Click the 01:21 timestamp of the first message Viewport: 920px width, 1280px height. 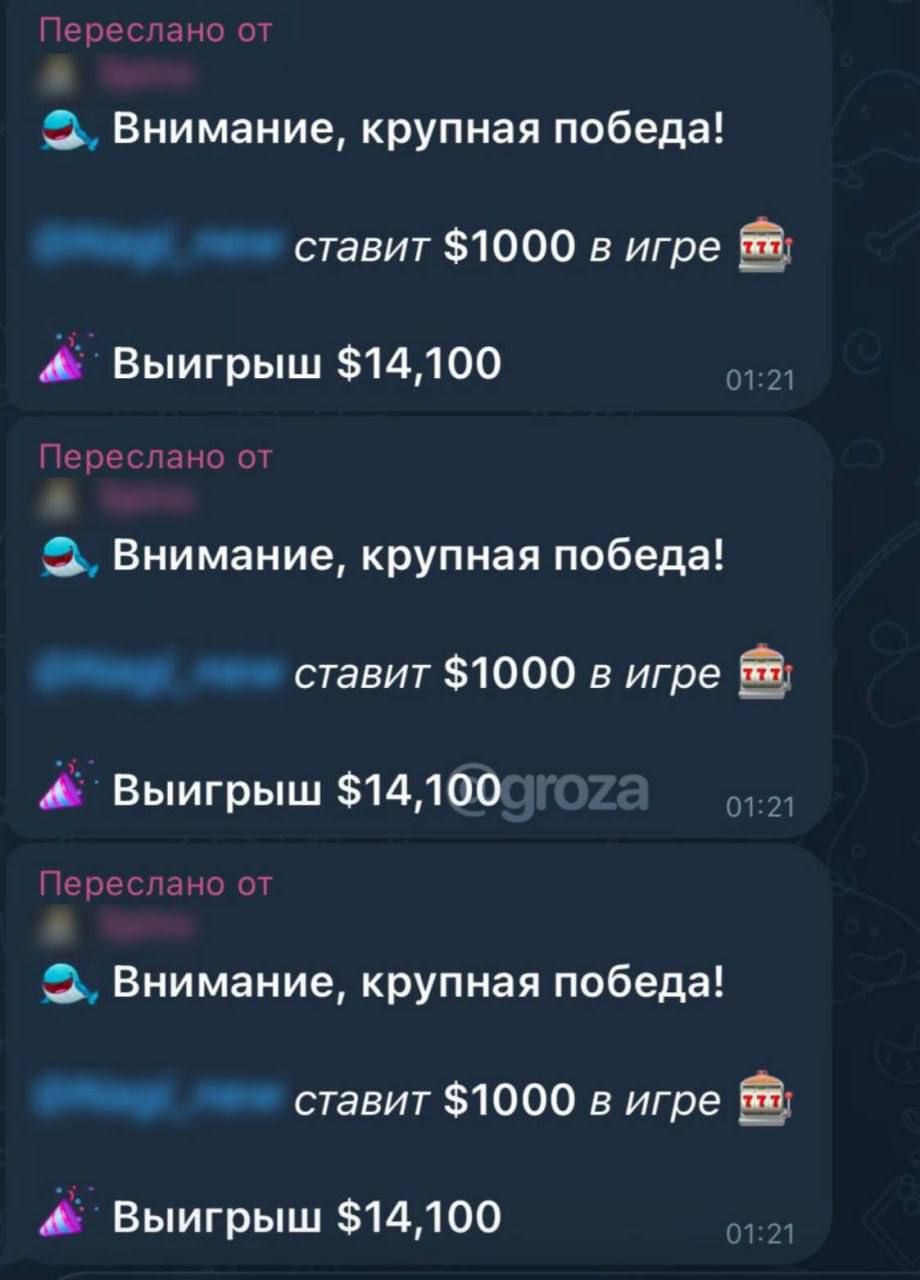tap(762, 380)
